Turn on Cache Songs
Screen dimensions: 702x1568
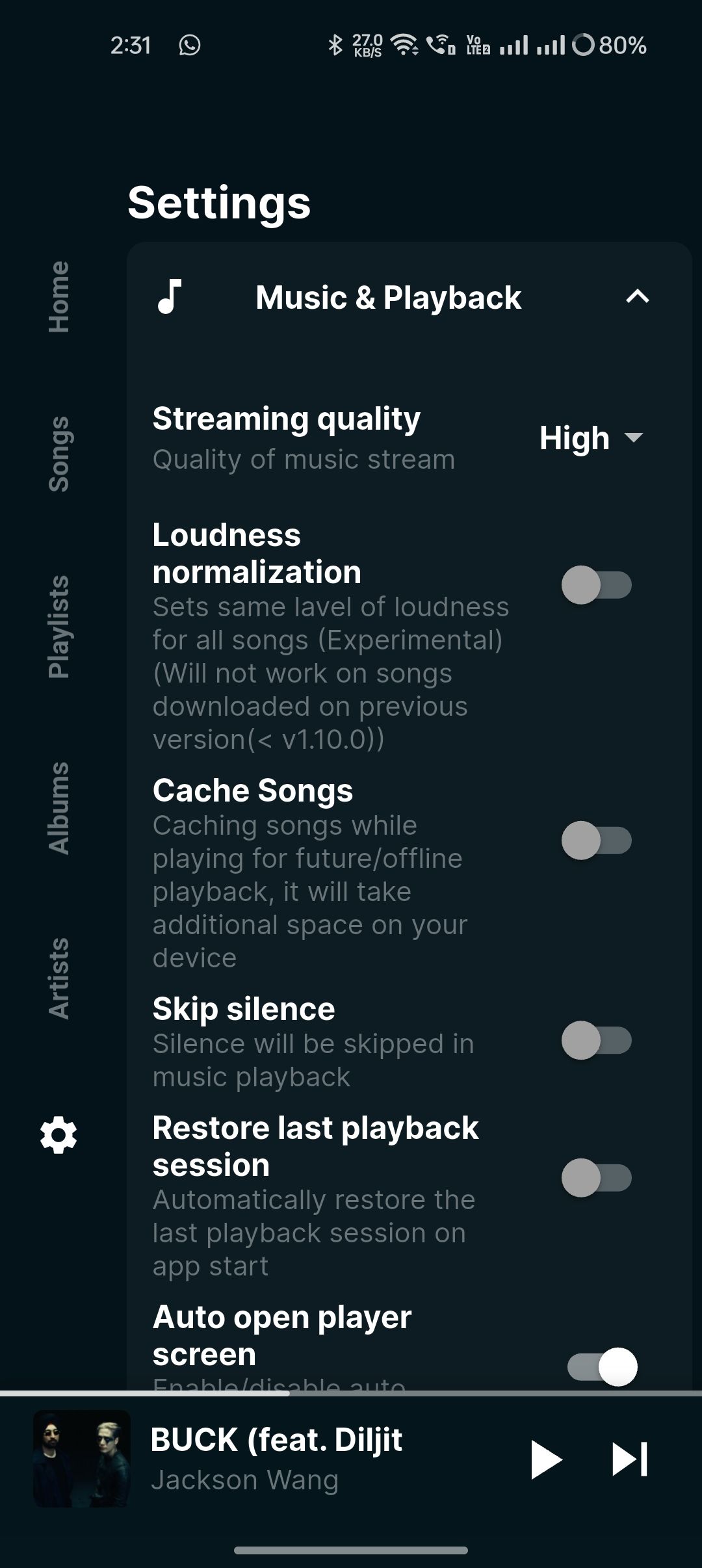[596, 840]
